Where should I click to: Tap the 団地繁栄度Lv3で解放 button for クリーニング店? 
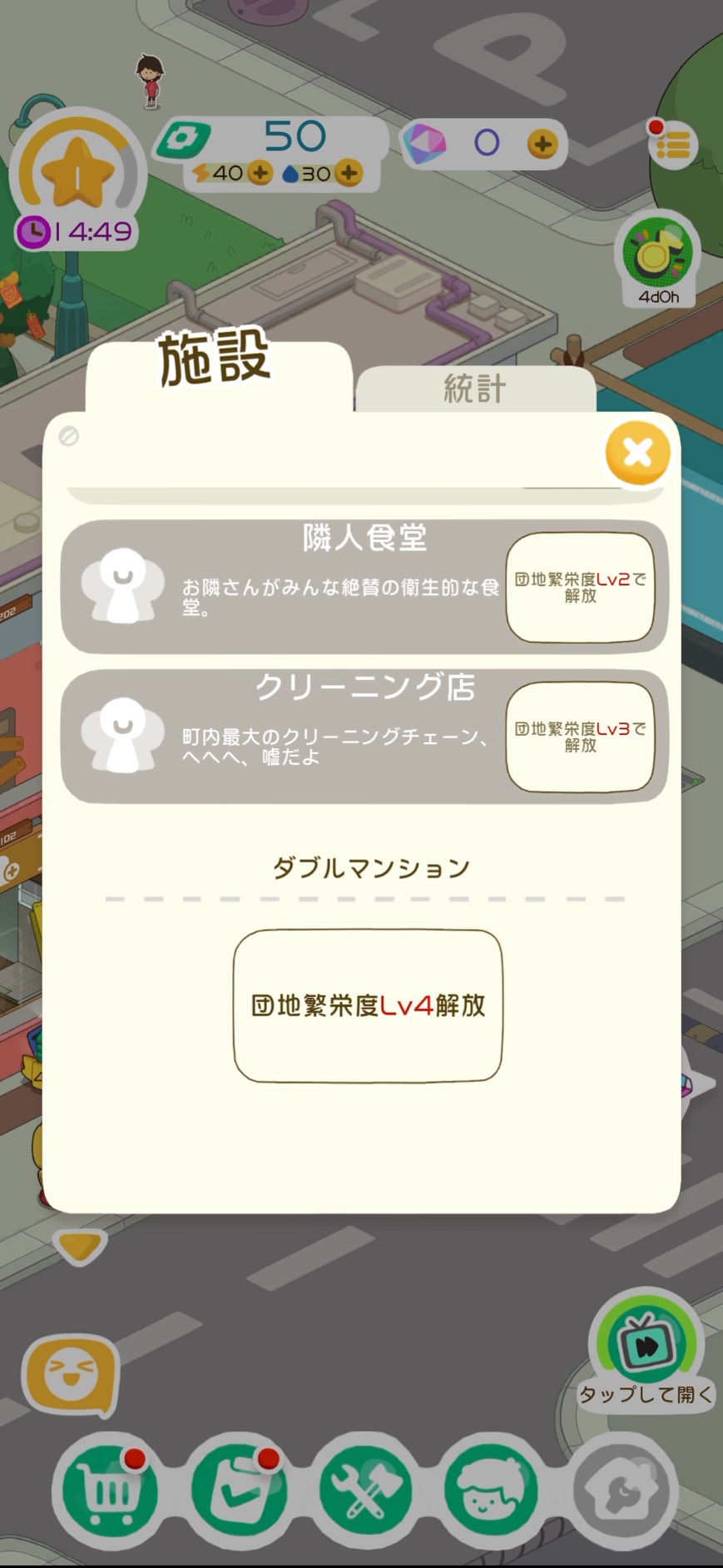coord(580,737)
